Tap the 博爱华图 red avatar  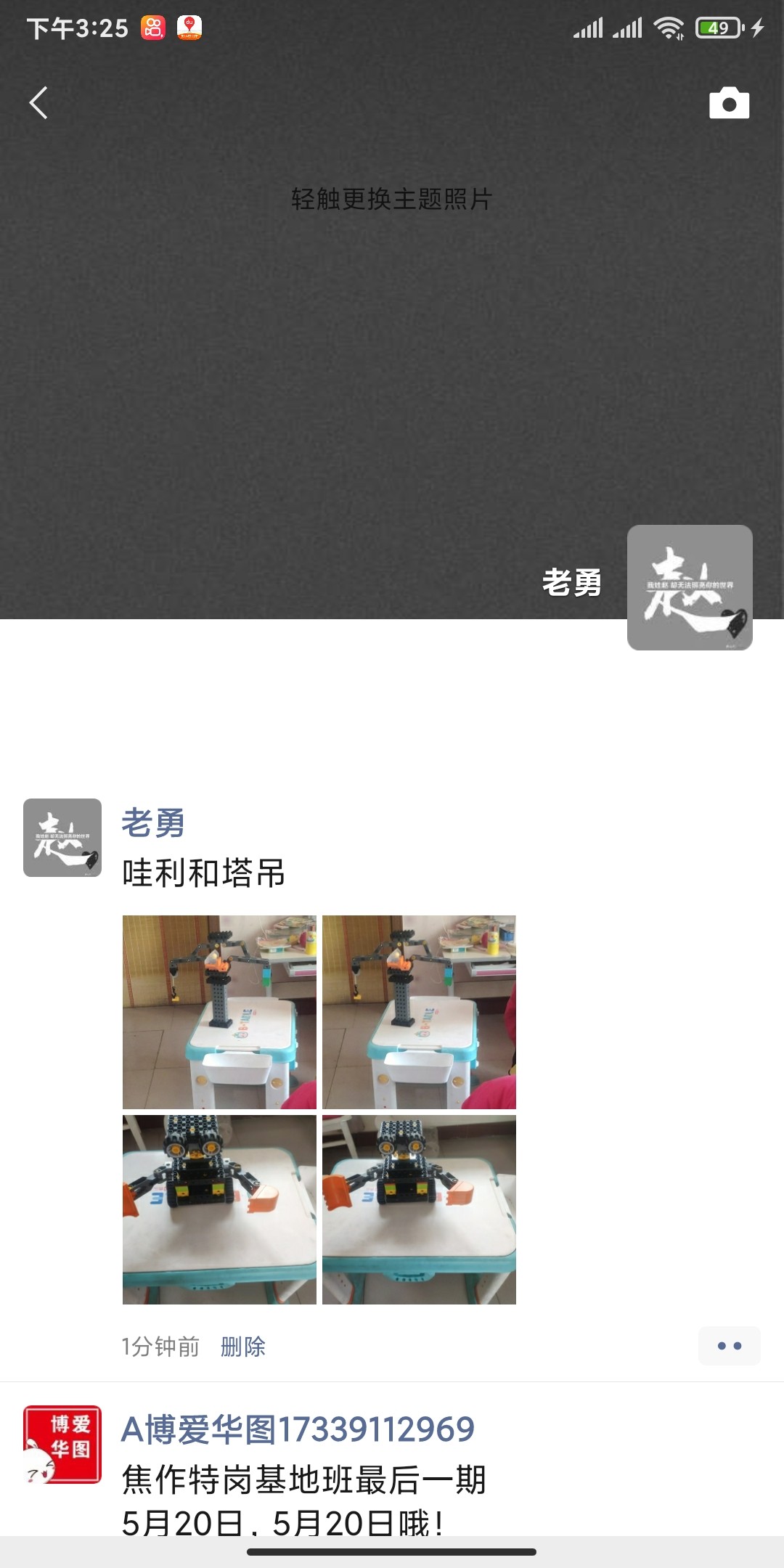(x=62, y=1444)
